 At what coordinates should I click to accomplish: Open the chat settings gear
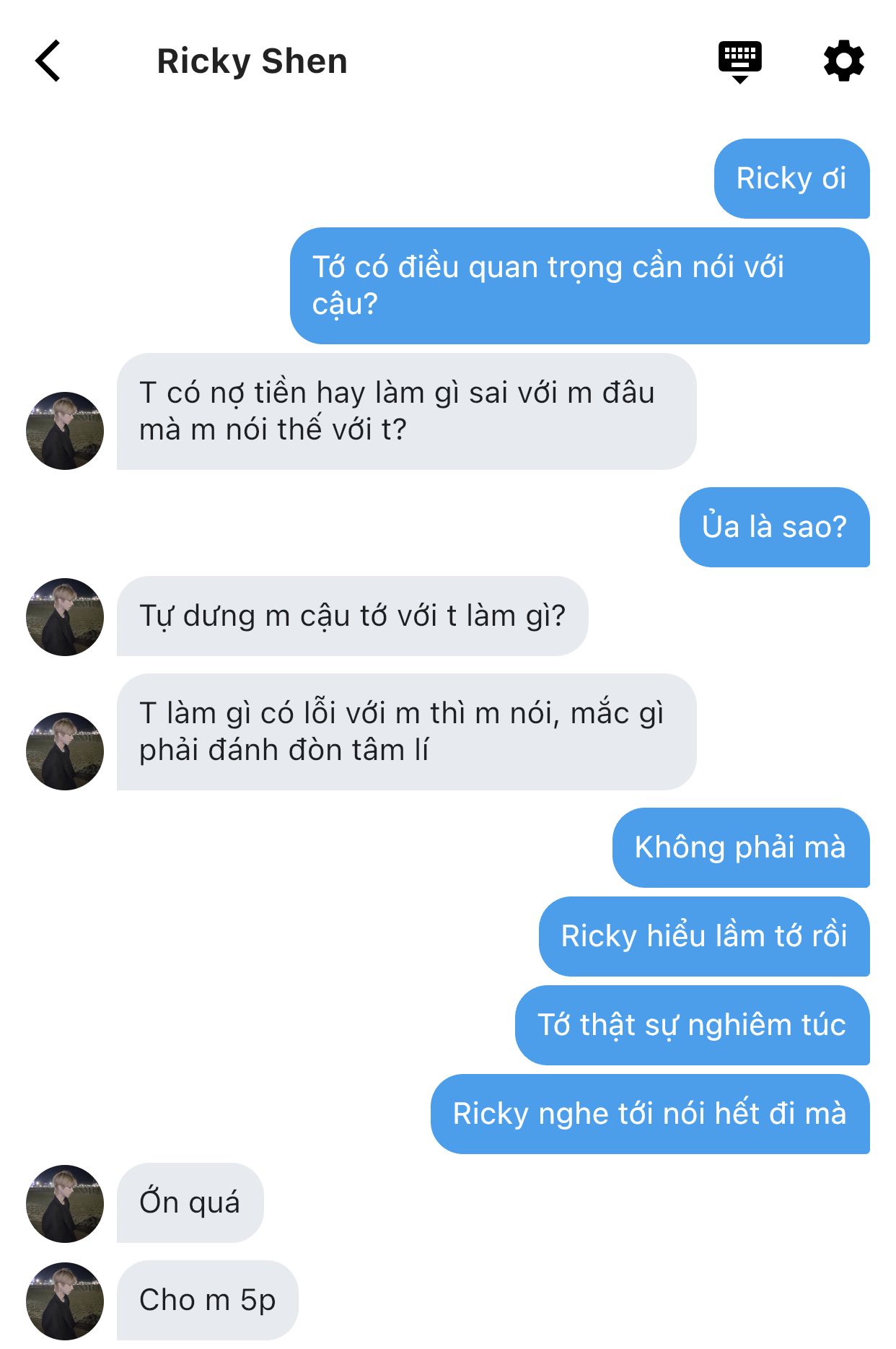(843, 61)
